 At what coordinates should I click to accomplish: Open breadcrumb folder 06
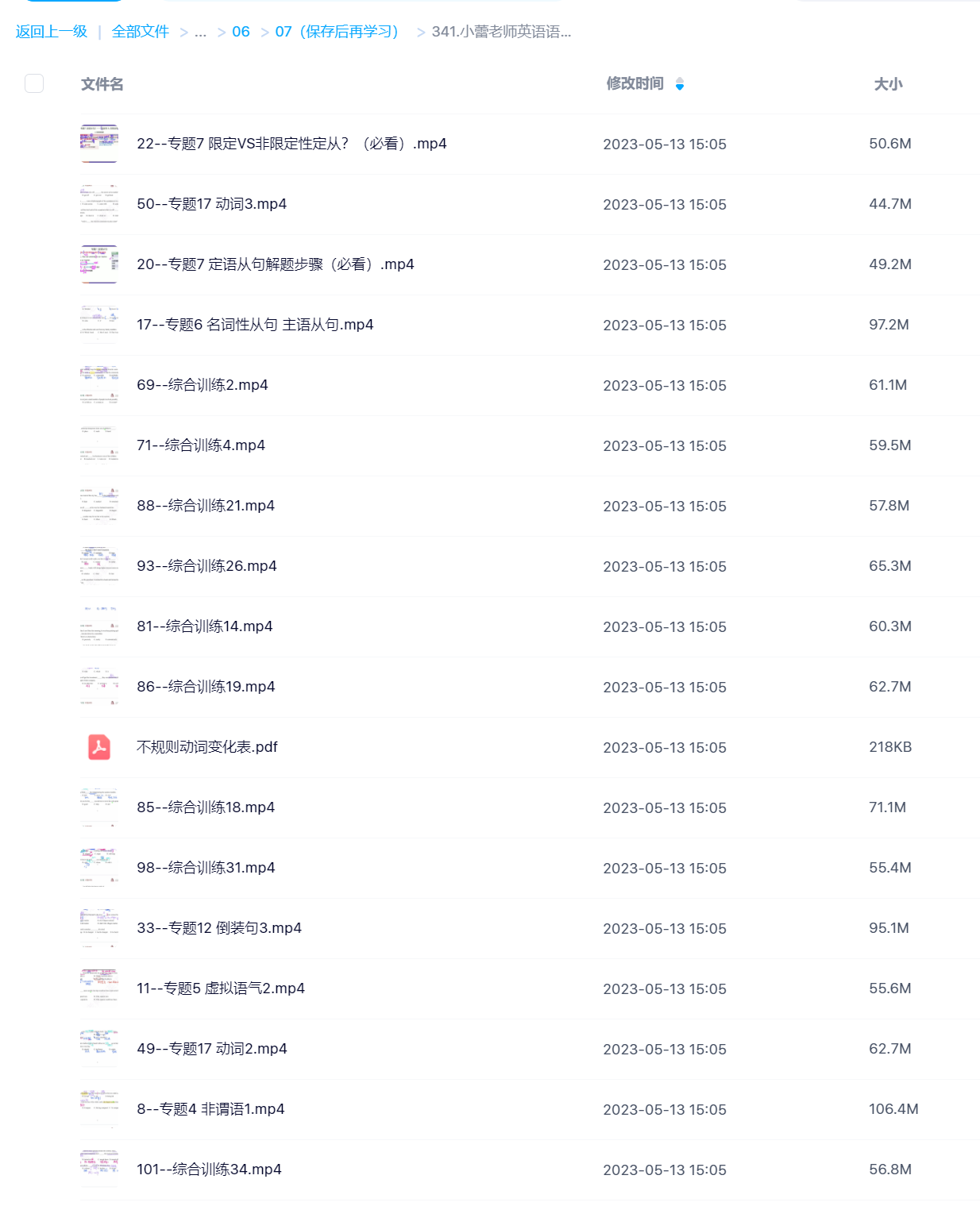(240, 33)
